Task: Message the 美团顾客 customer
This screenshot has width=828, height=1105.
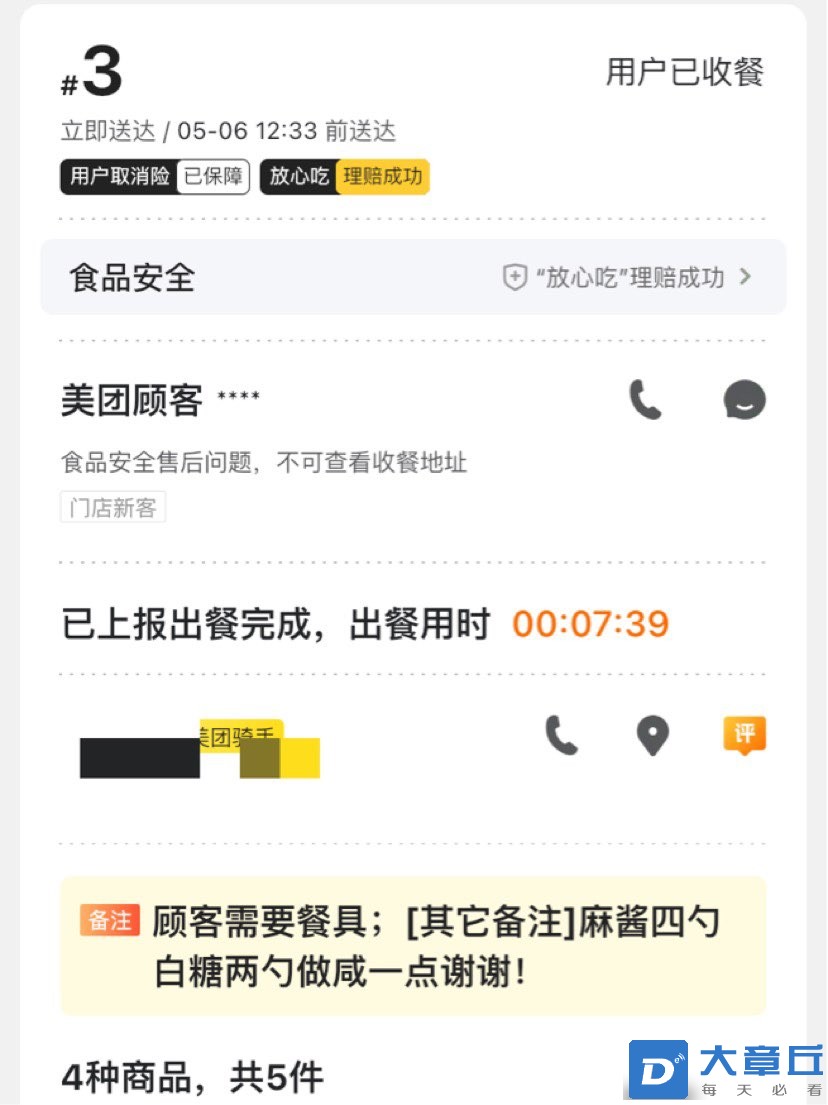Action: click(x=744, y=400)
